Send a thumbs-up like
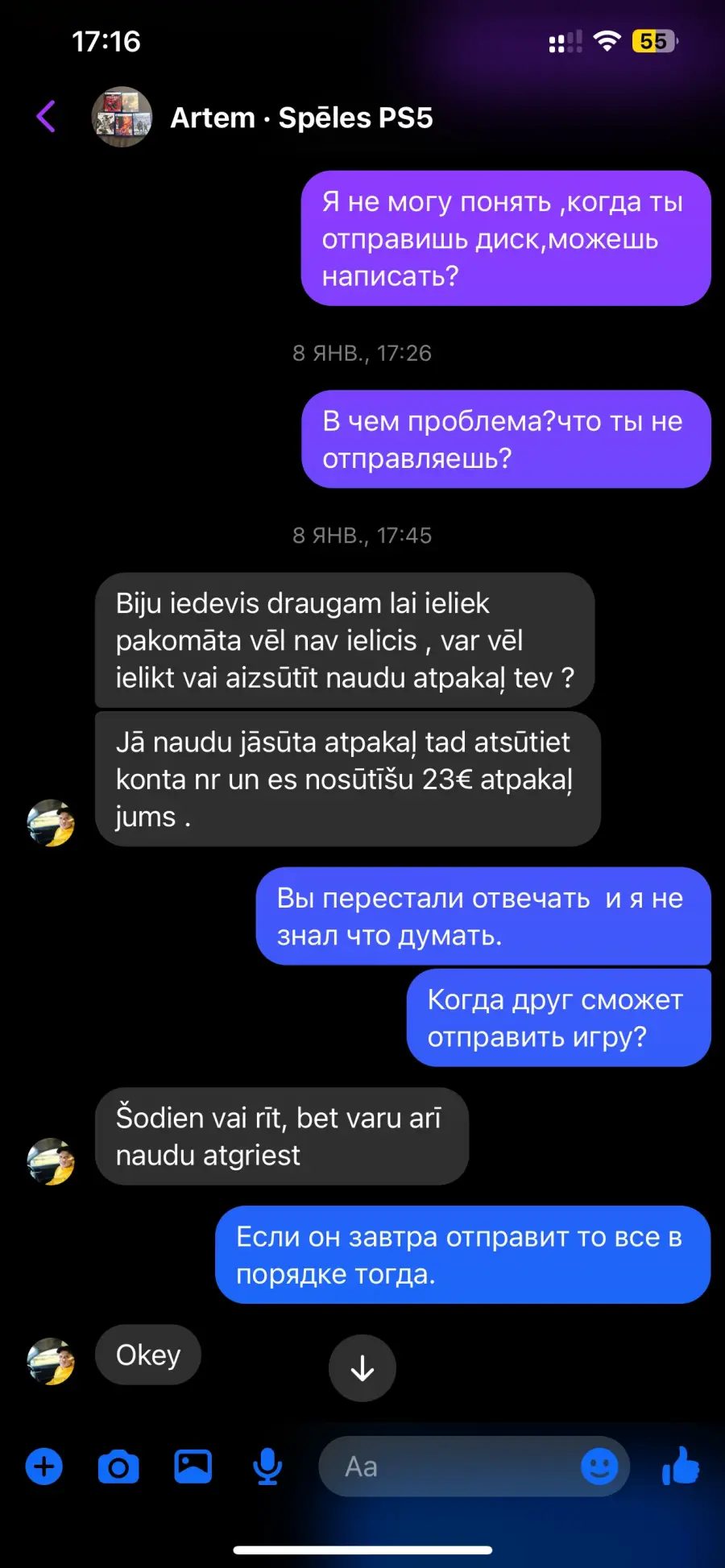The image size is (725, 1568). click(681, 1466)
